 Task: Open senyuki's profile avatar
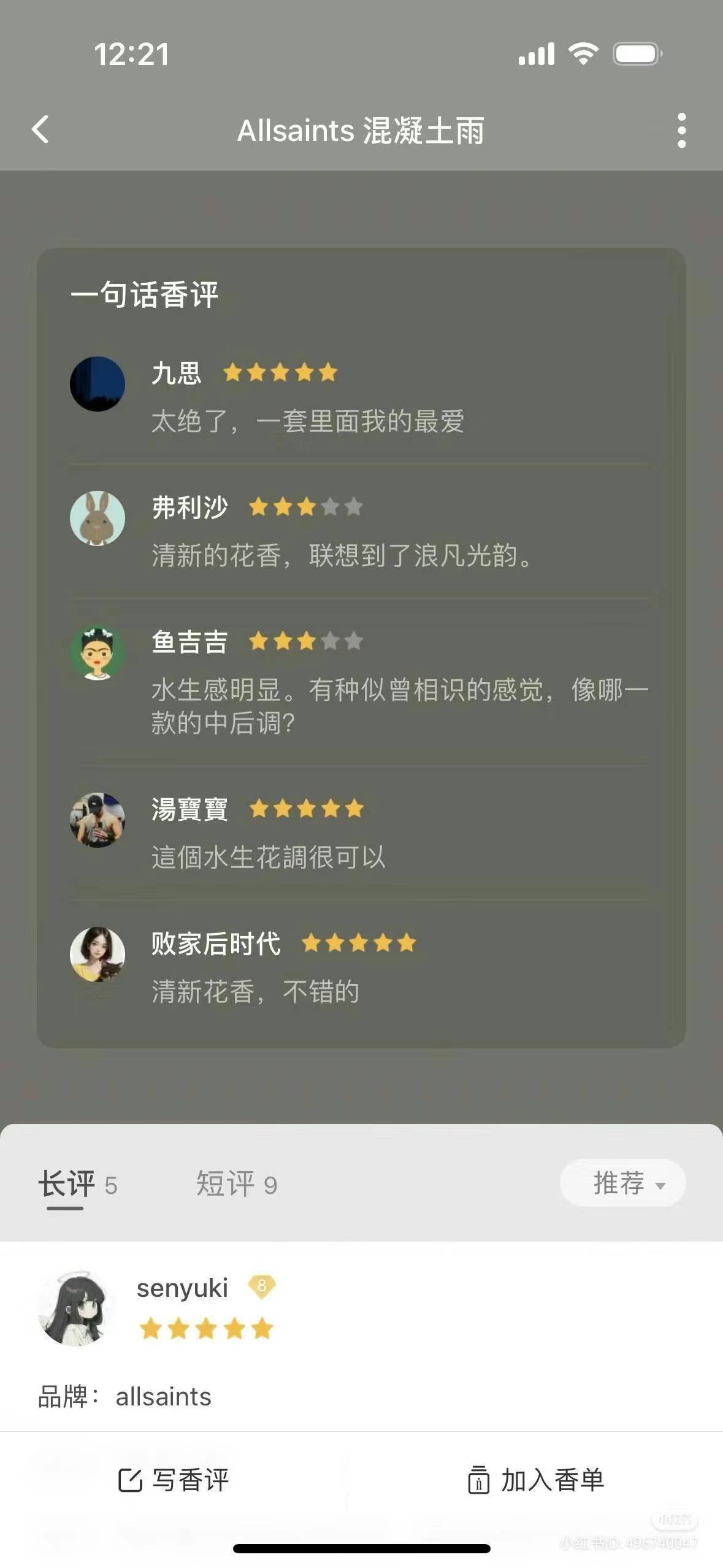pos(75,1309)
